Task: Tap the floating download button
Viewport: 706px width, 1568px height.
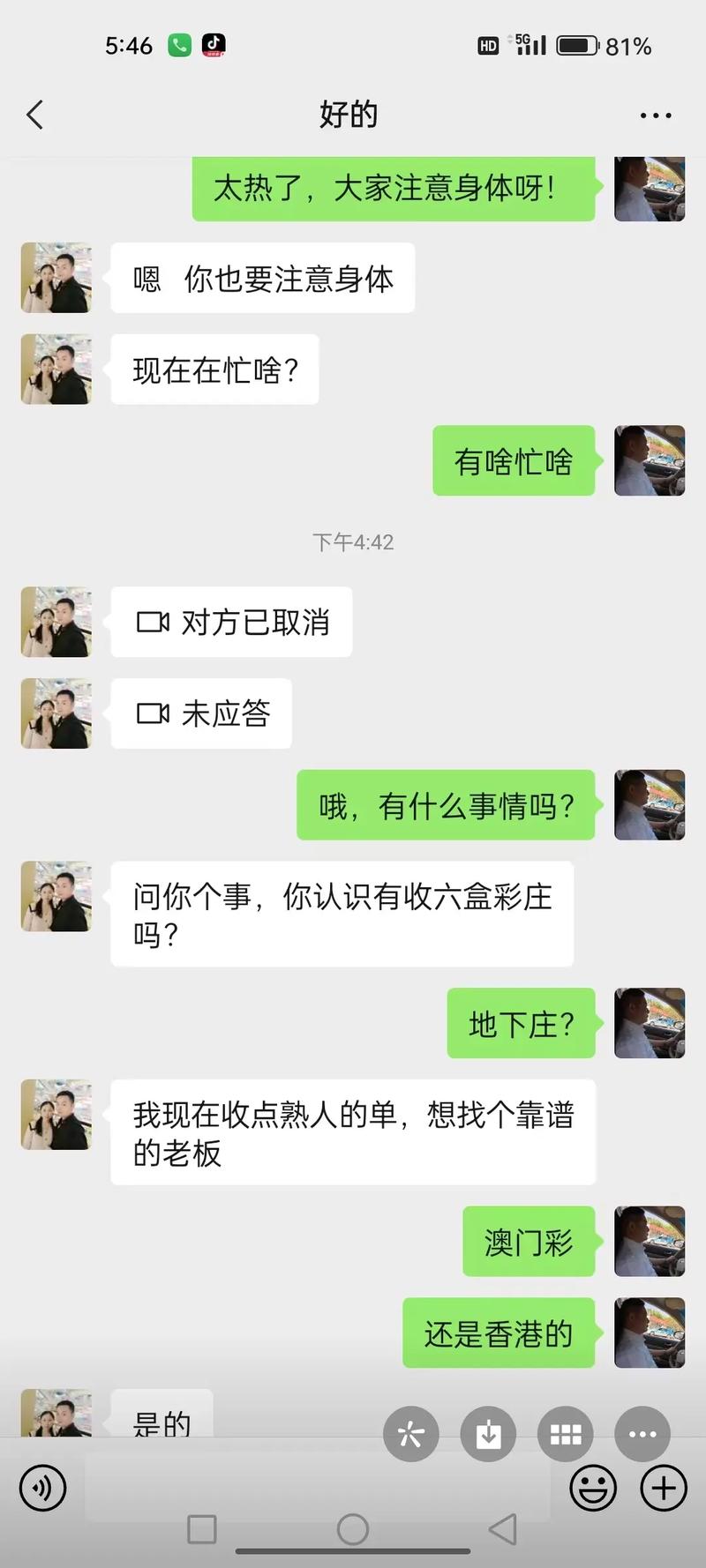Action: point(488,1434)
